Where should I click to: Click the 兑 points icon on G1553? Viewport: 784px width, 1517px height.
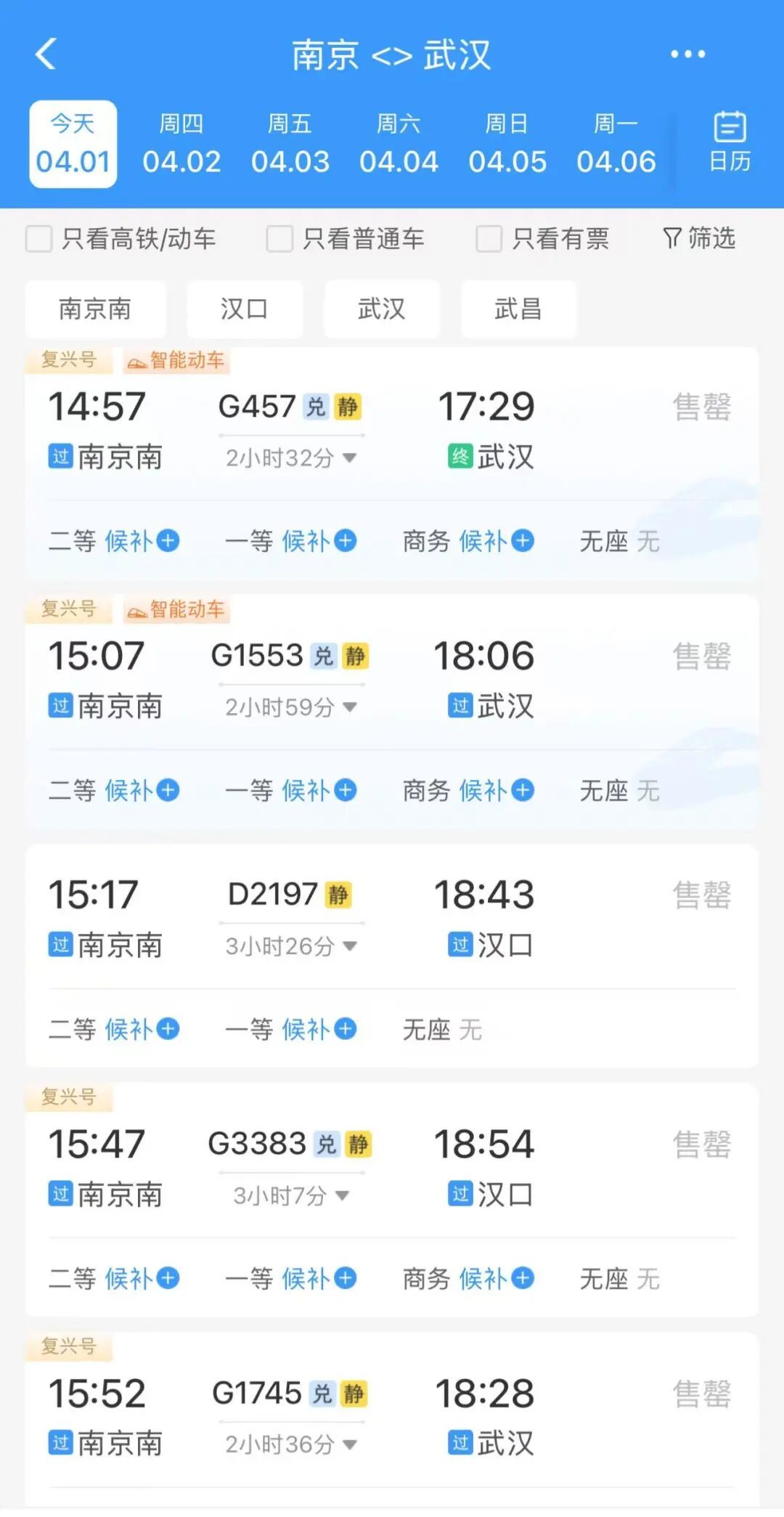[x=325, y=656]
